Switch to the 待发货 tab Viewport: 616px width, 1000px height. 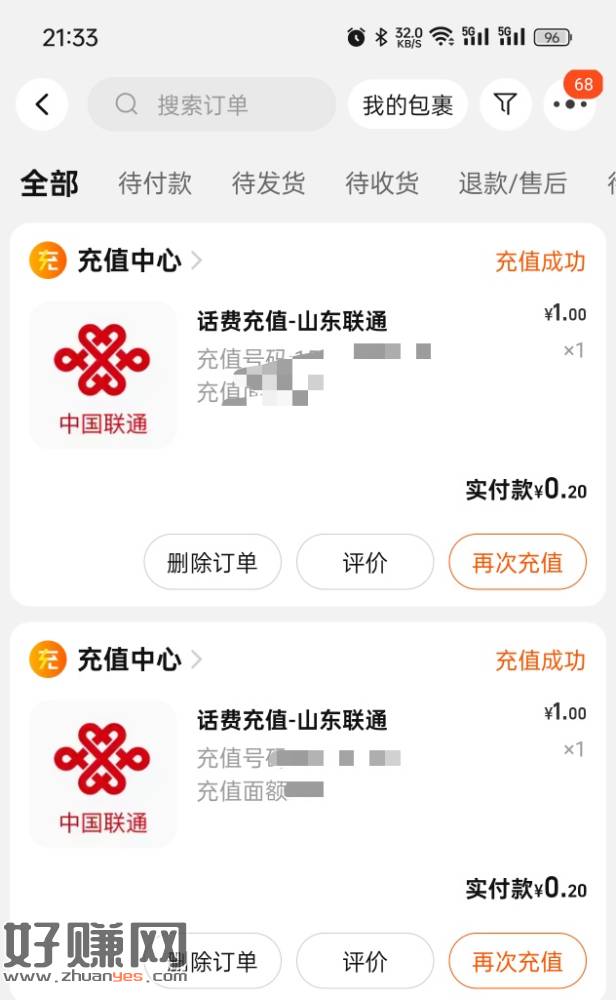coord(268,184)
